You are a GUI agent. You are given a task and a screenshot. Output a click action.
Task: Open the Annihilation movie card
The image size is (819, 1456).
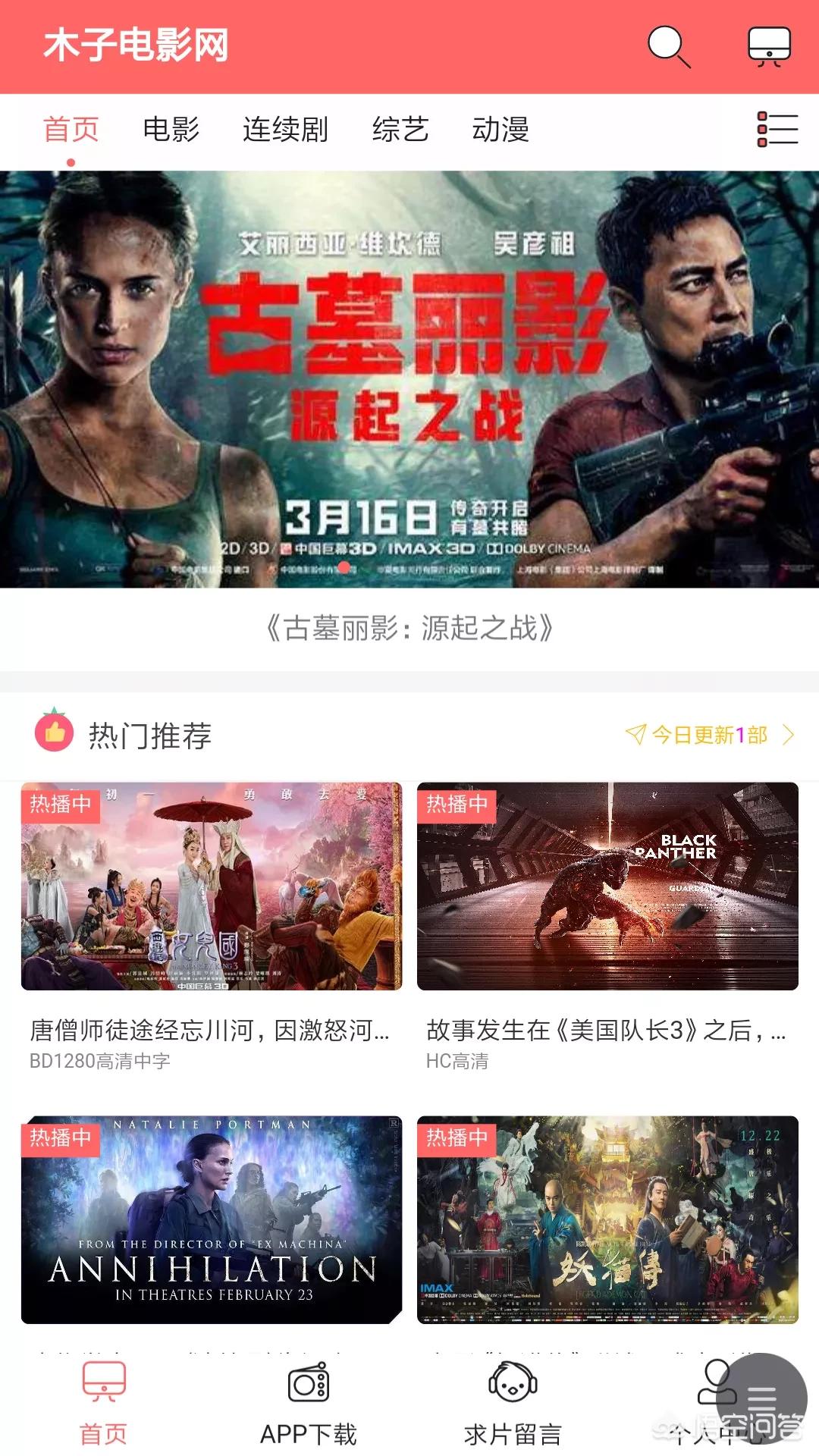pyautogui.click(x=212, y=1219)
